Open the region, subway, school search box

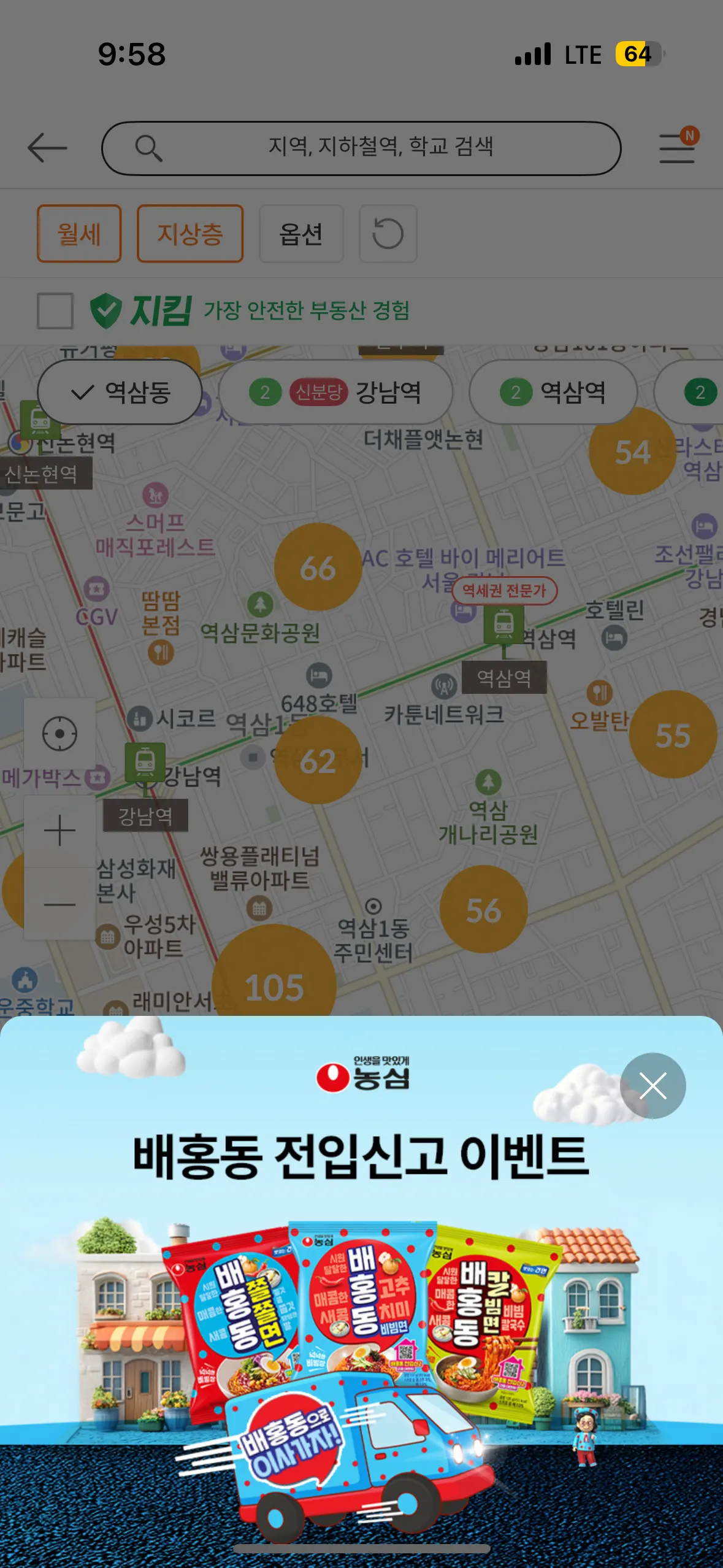tap(361, 148)
